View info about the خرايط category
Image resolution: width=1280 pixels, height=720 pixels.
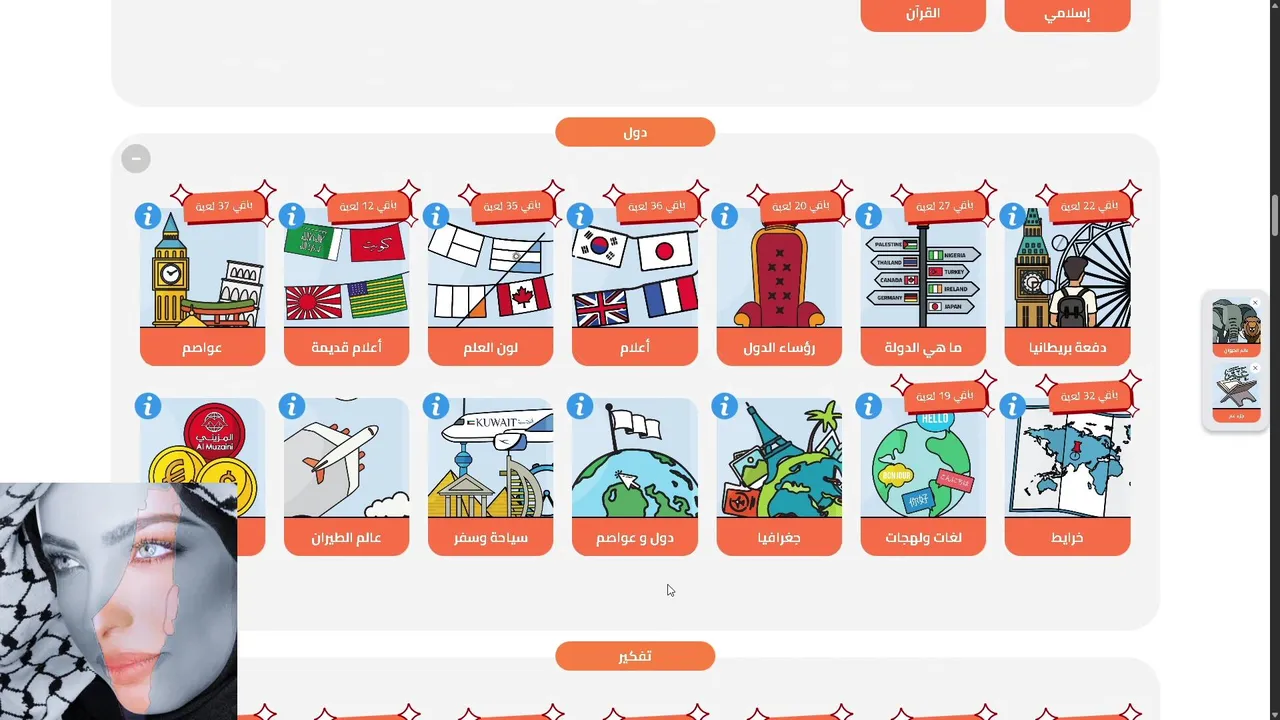click(1013, 406)
